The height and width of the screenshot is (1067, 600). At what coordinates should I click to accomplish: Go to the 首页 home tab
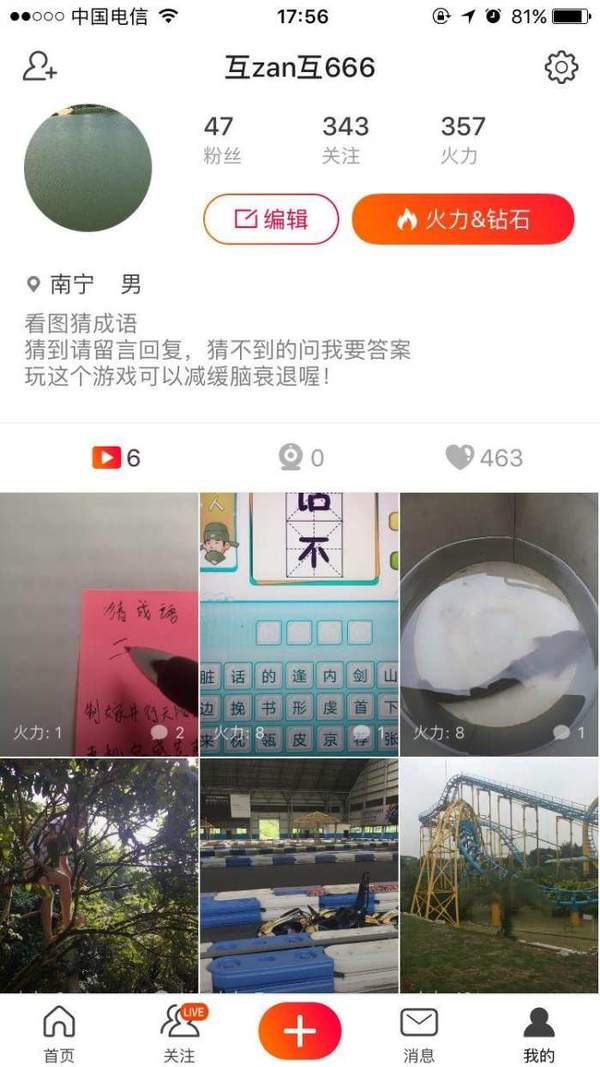point(59,1033)
